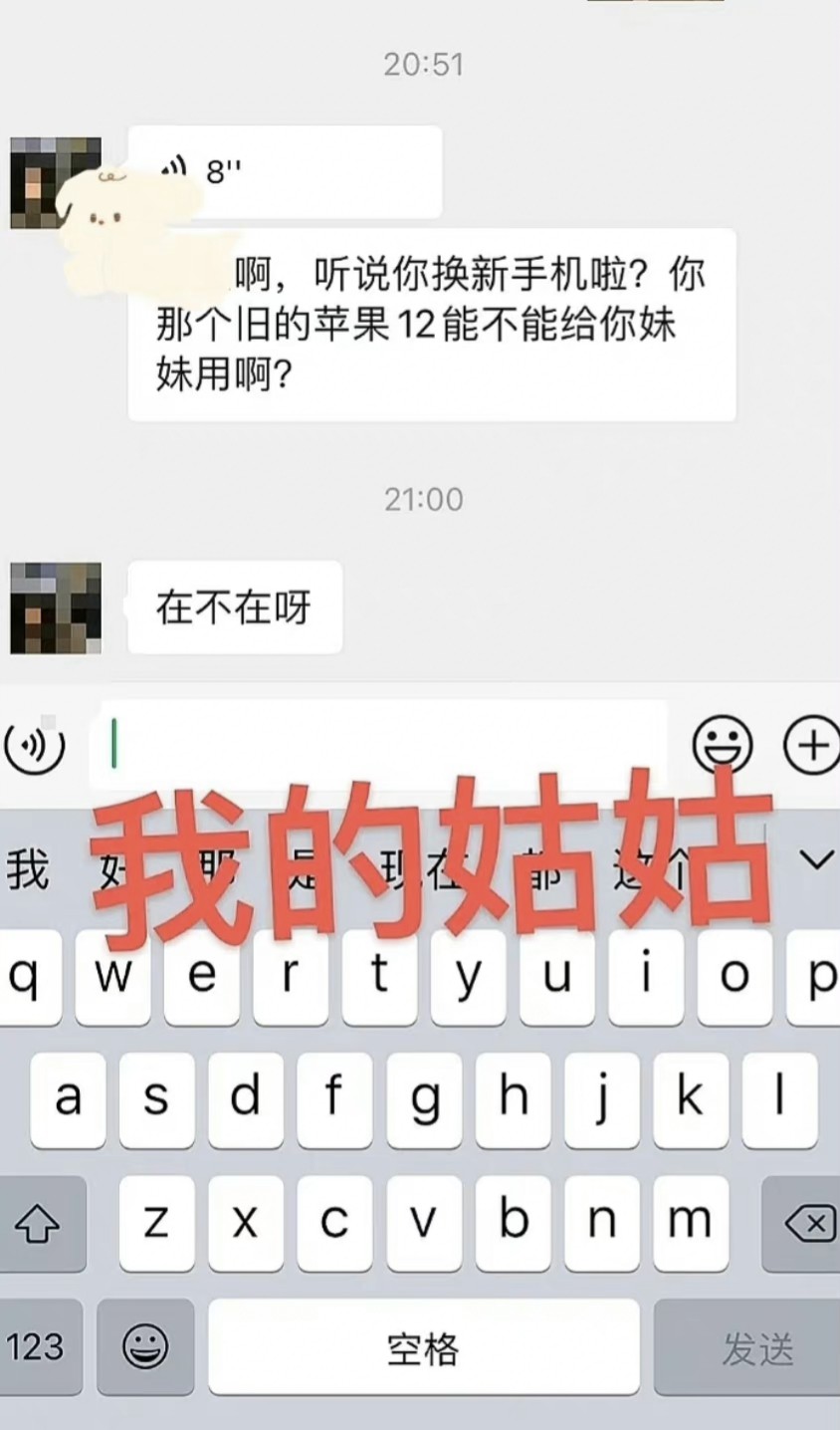The height and width of the screenshot is (1430, 840).
Task: Open the emoji sticker panel
Action: (722, 745)
